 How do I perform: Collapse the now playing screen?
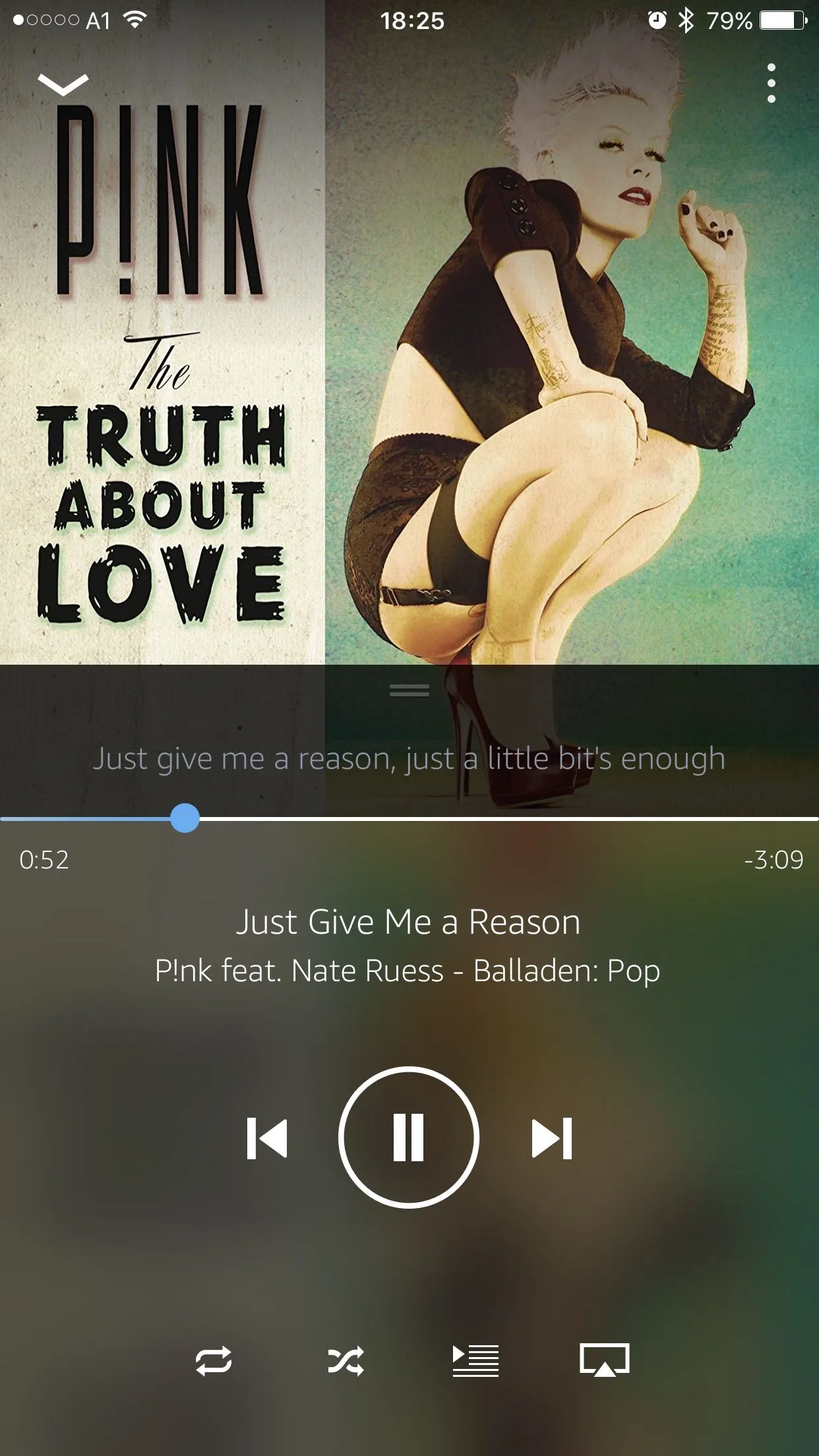tap(63, 84)
